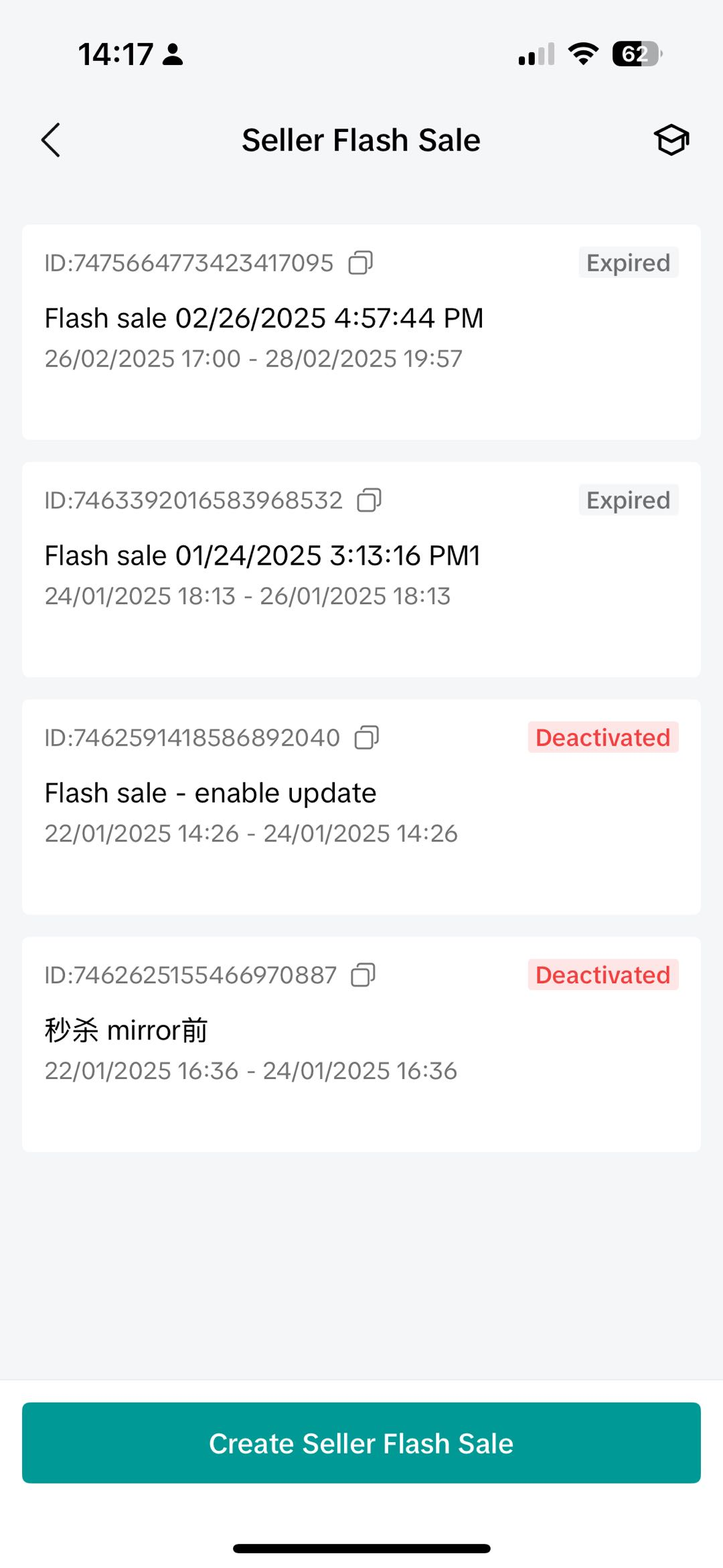Copy ID 7462625155466970887
Screen dimensions: 723x1568
tap(364, 975)
